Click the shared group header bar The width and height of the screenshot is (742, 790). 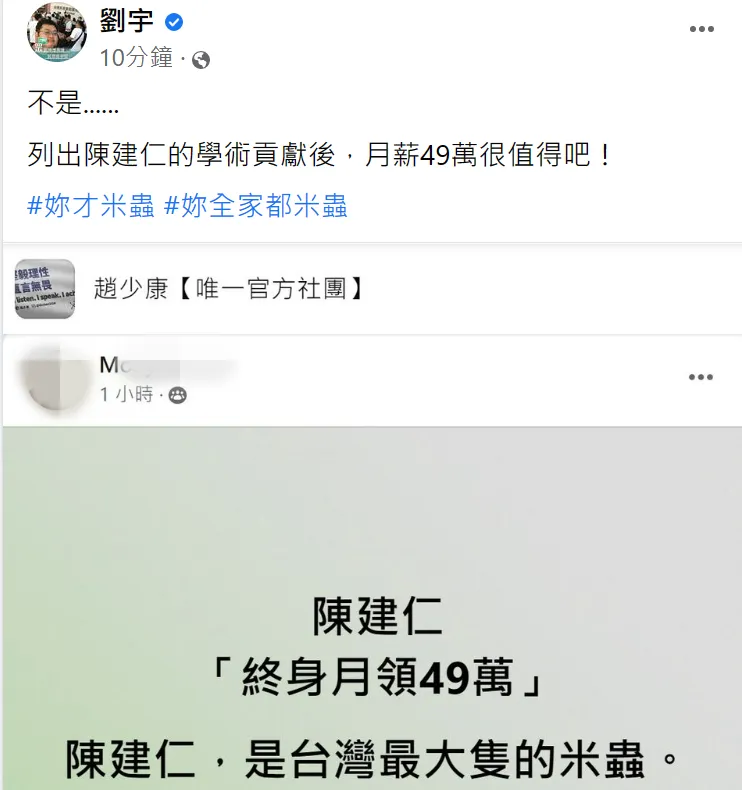371,289
